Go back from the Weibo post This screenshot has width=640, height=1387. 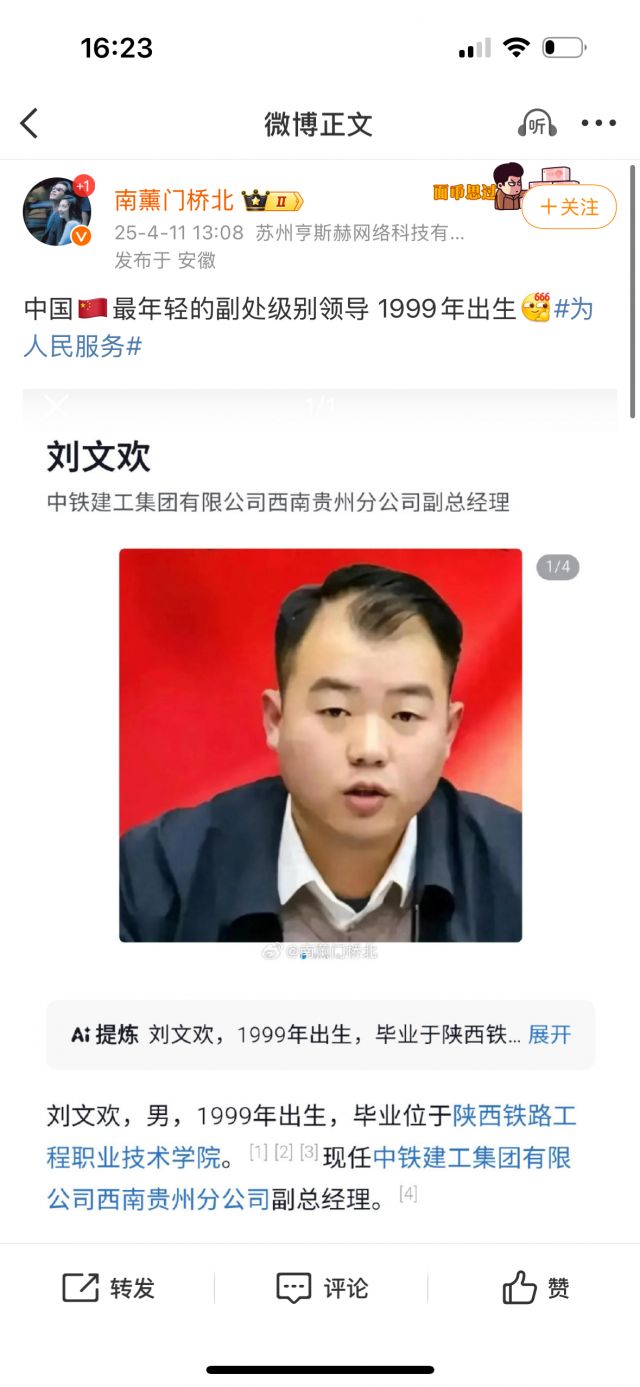point(30,124)
